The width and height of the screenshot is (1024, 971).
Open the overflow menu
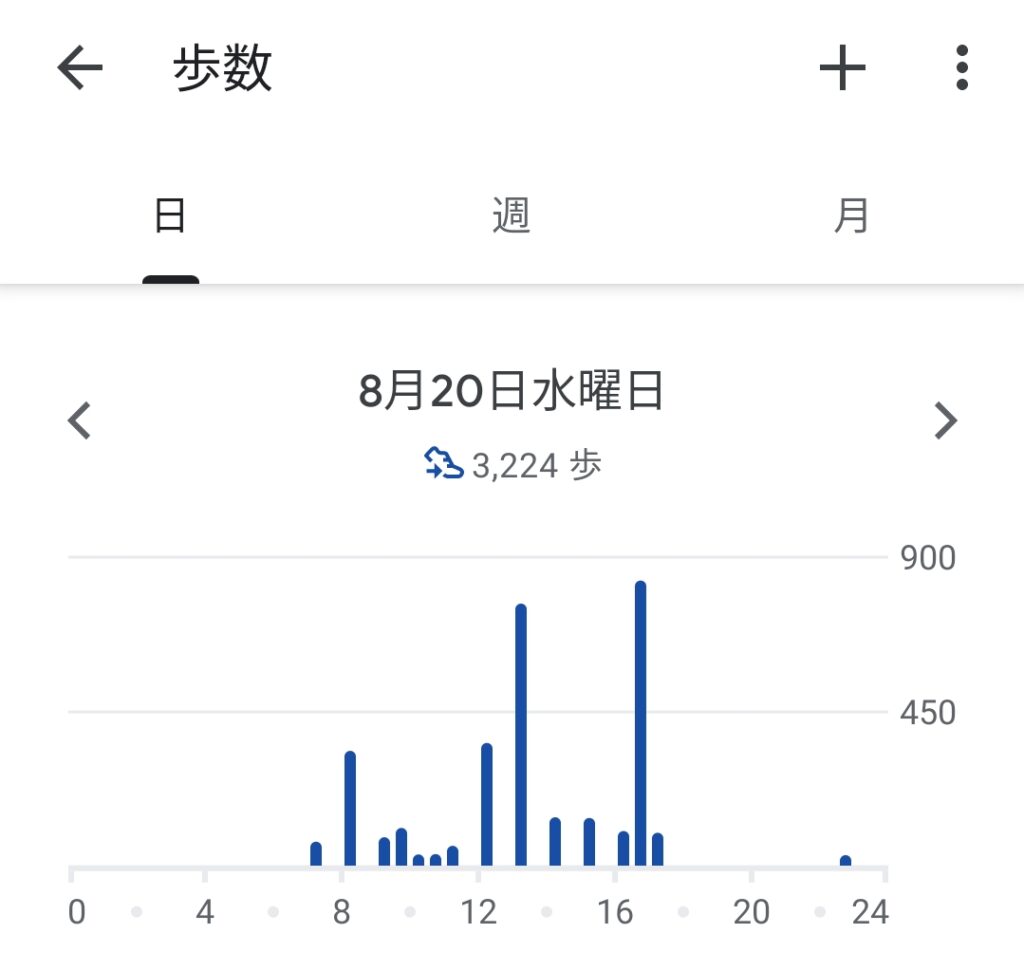click(x=961, y=69)
